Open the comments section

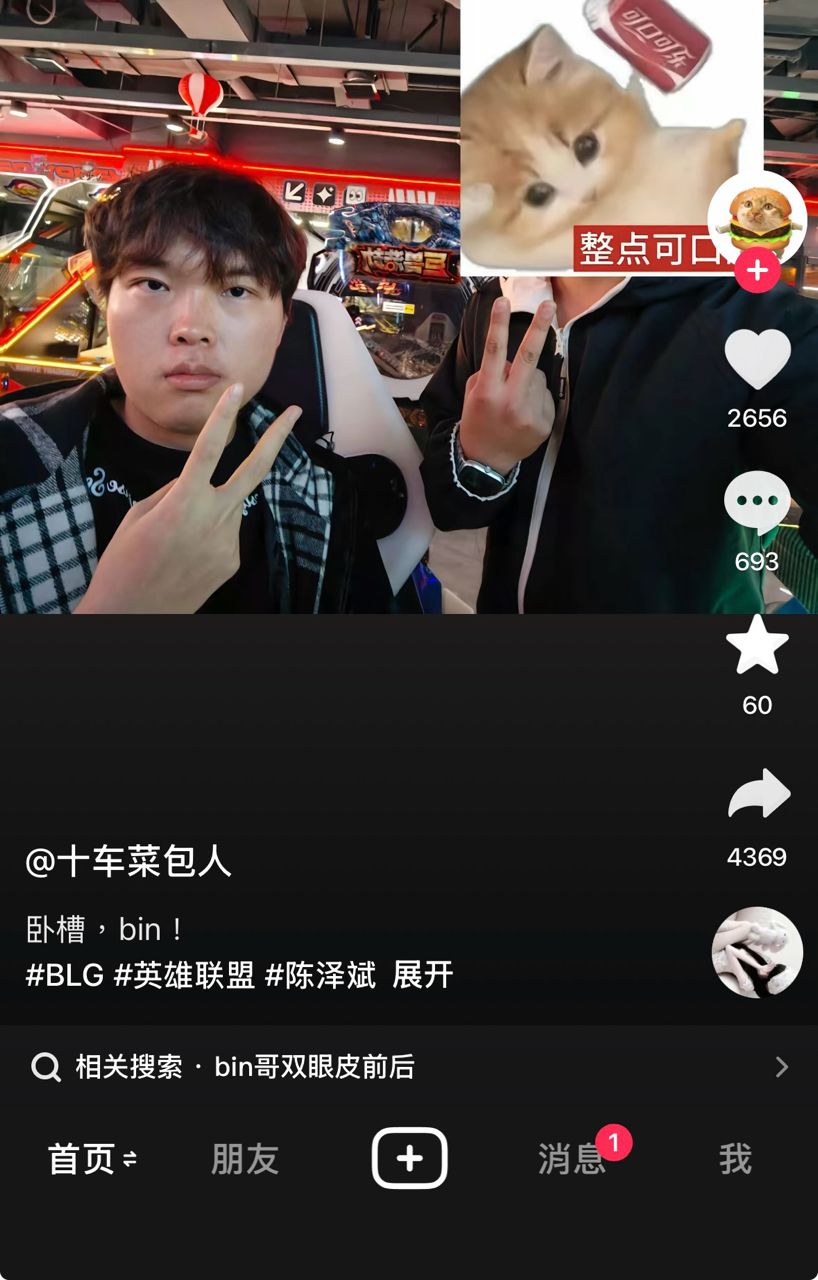tap(757, 502)
